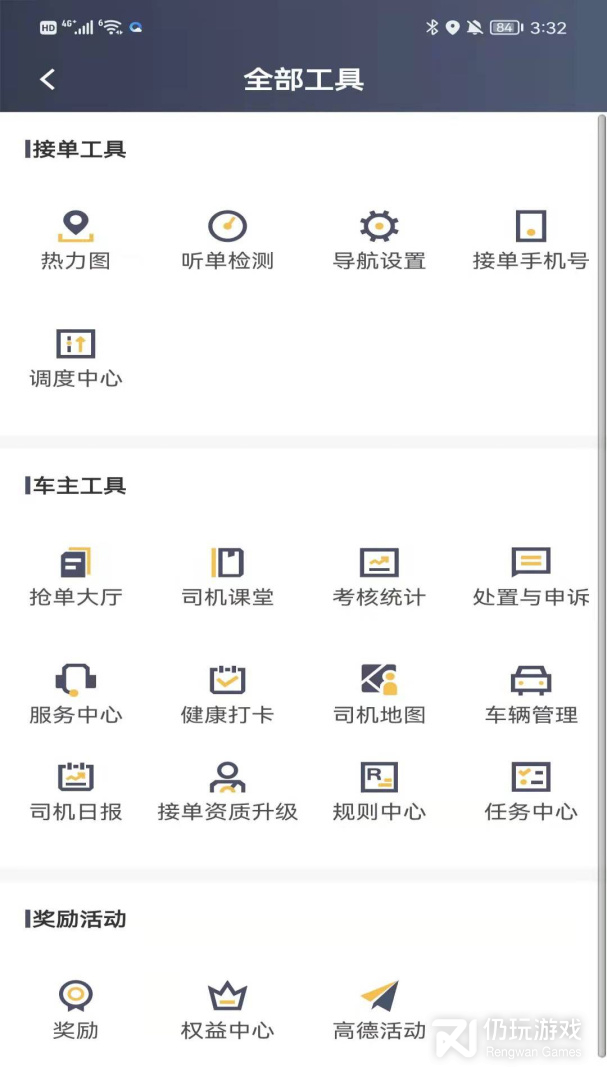Open 听单检测 order listening check
Image resolution: width=607 pixels, height=1080 pixels.
[227, 240]
